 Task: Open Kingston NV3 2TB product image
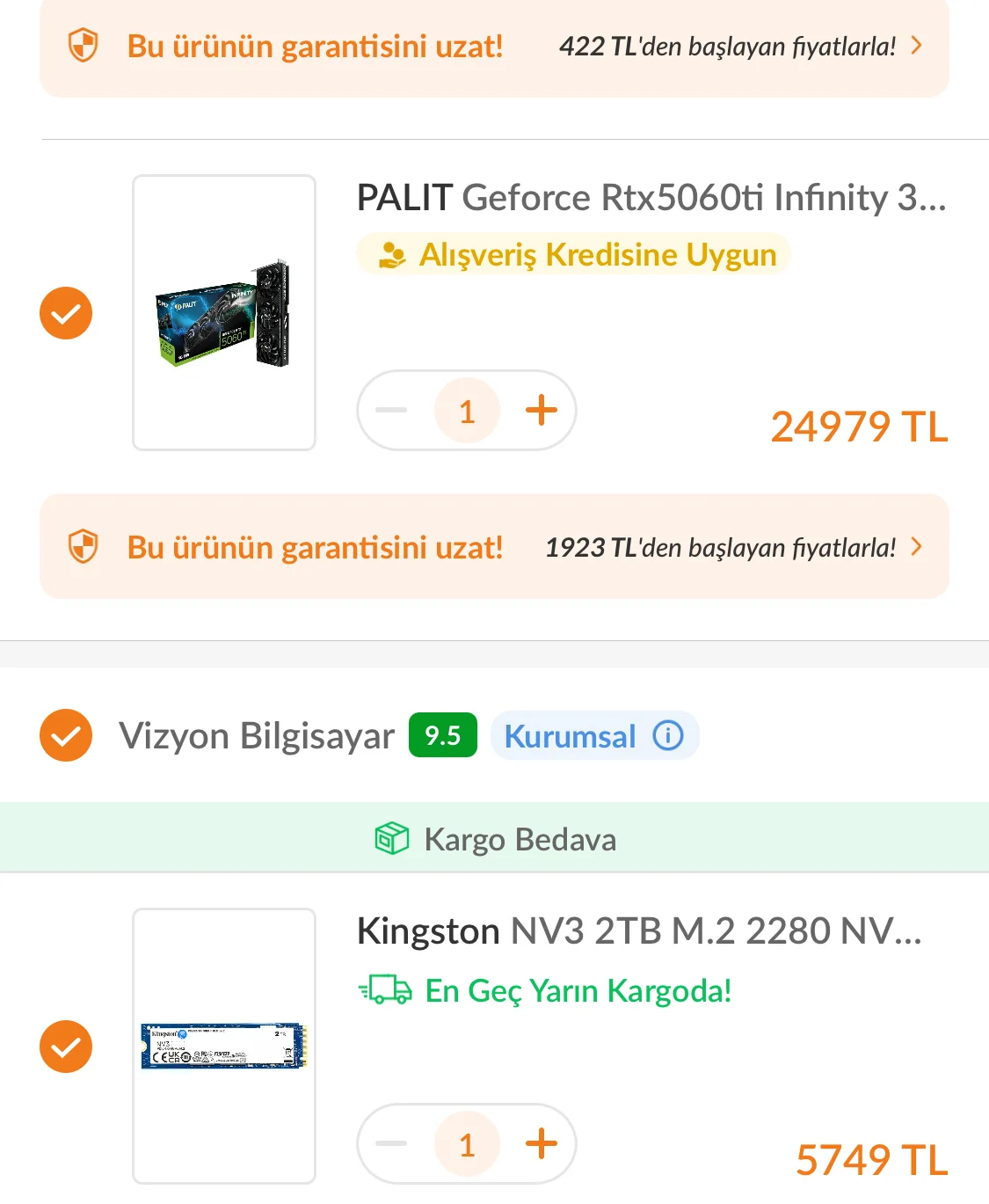(x=224, y=1047)
